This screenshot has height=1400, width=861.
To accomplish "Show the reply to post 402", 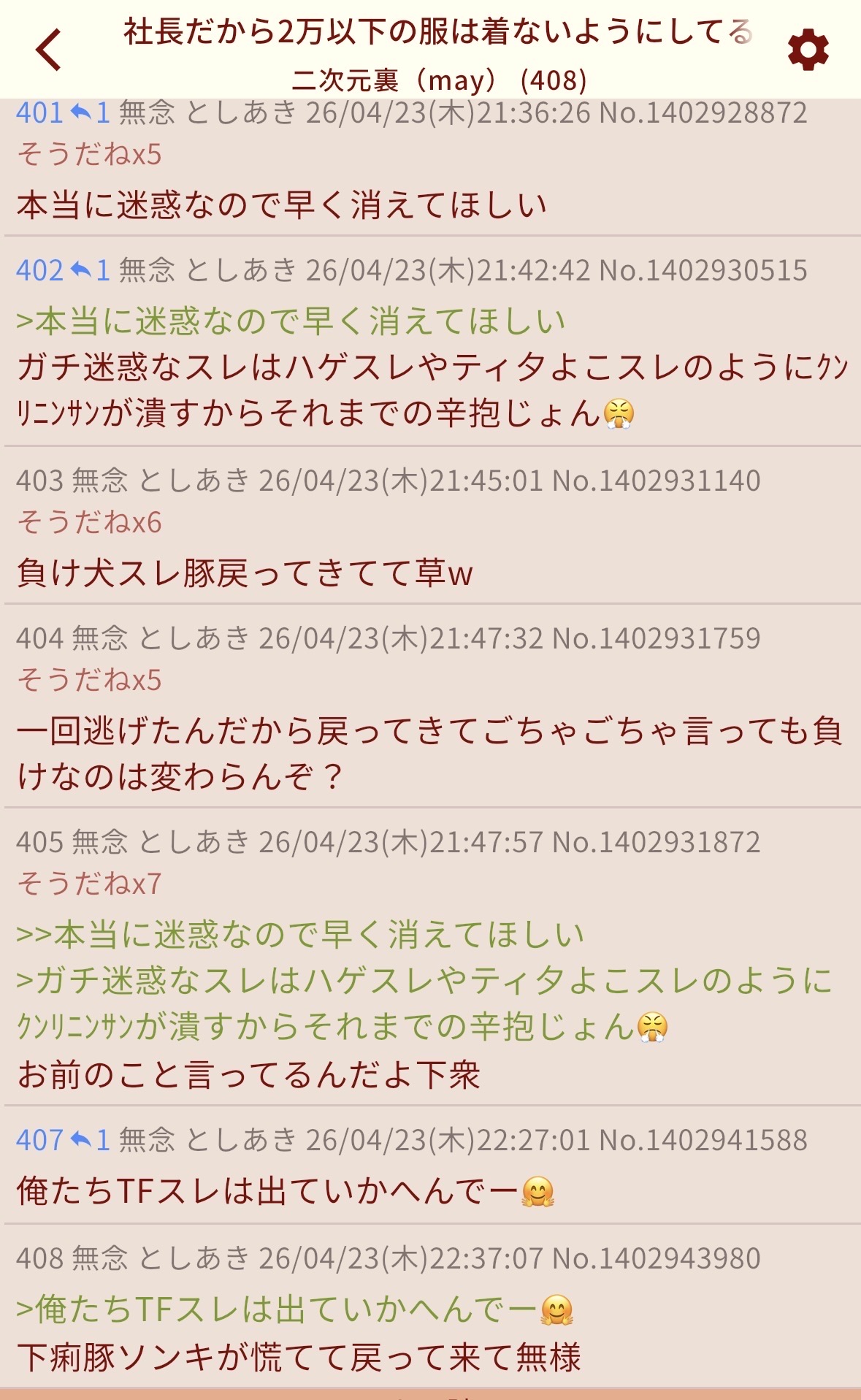I will click(89, 271).
